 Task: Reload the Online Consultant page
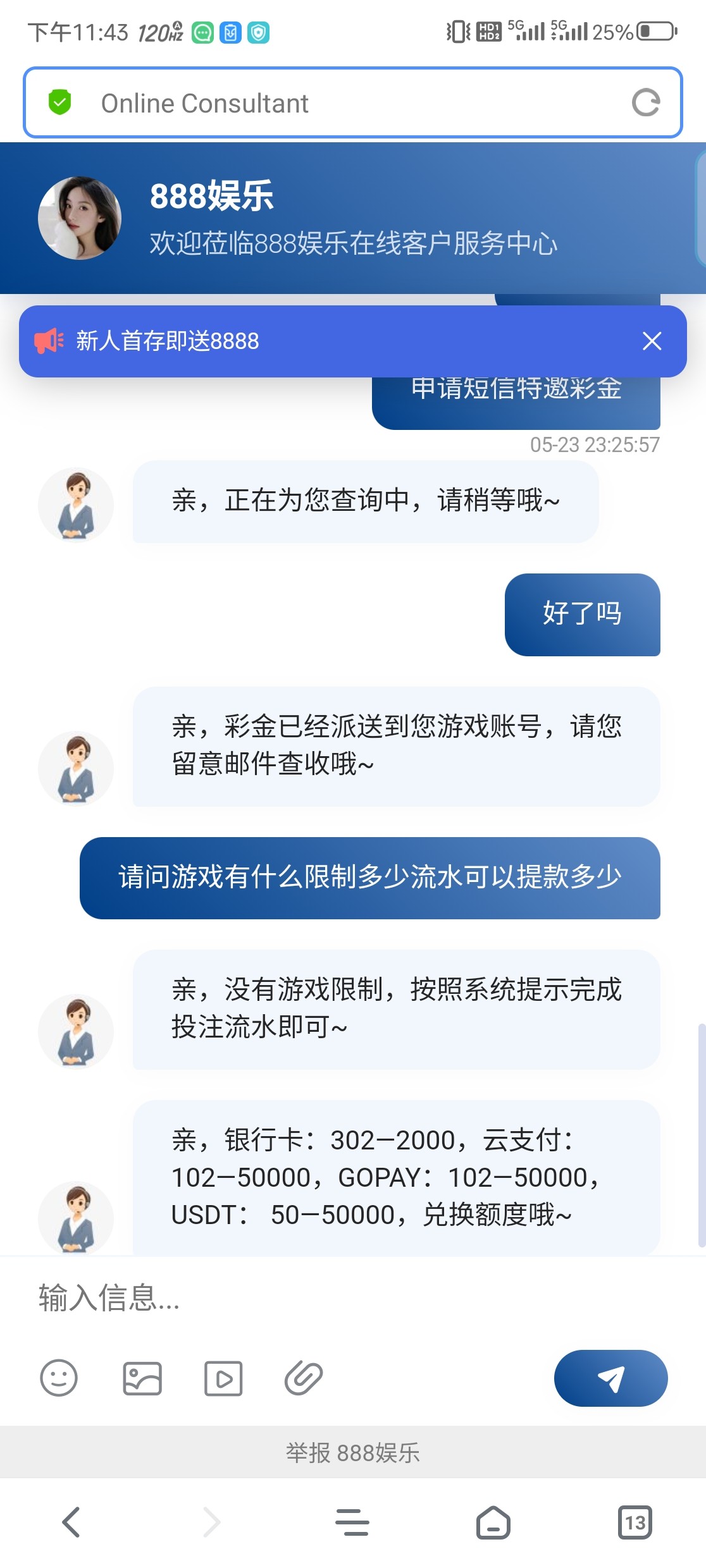coord(645,102)
